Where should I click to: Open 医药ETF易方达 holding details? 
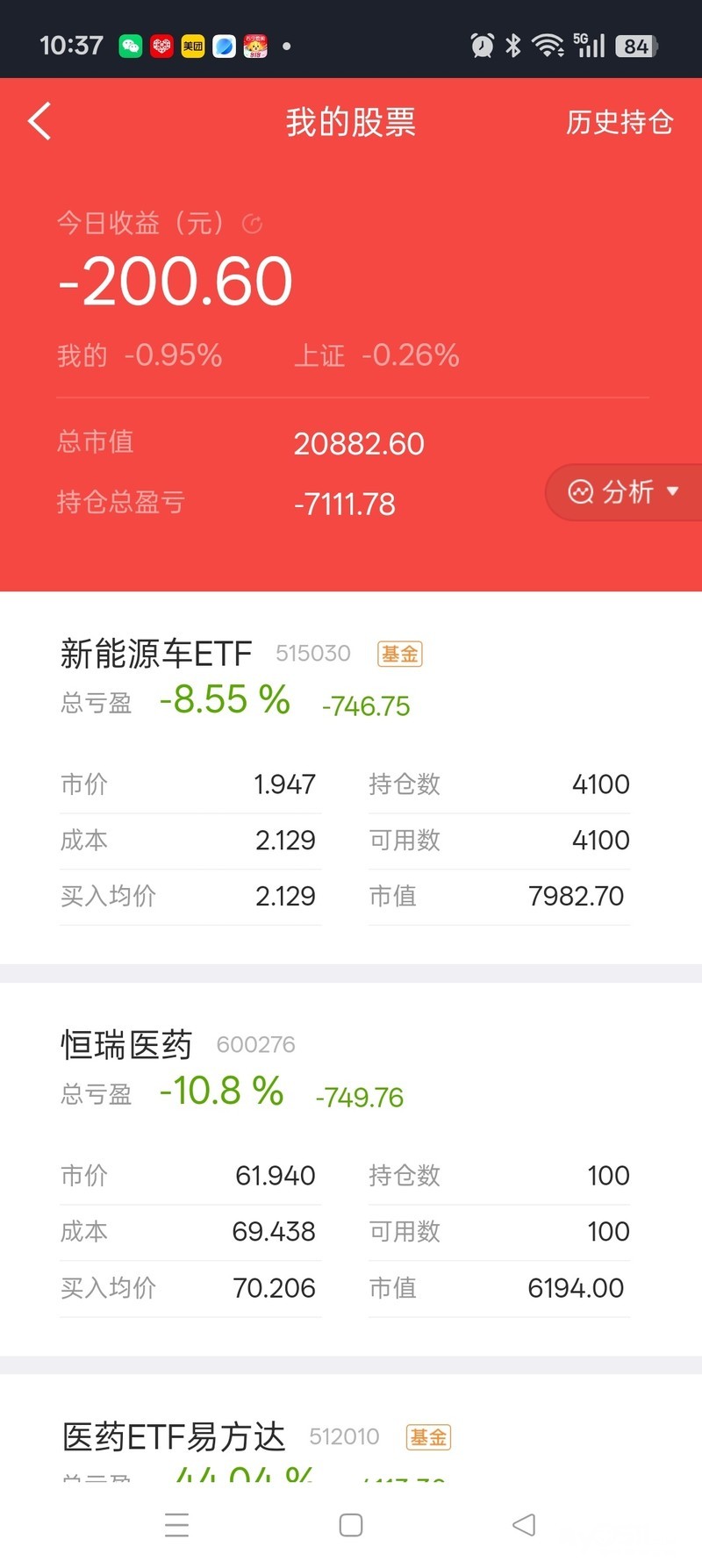click(174, 1437)
